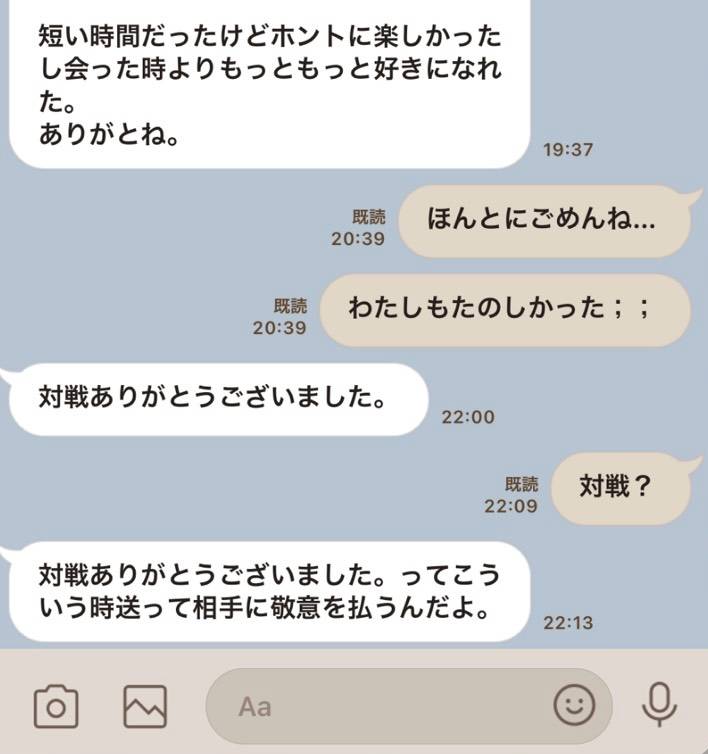Open the photo gallery picker
This screenshot has height=754, width=708.
click(145, 706)
